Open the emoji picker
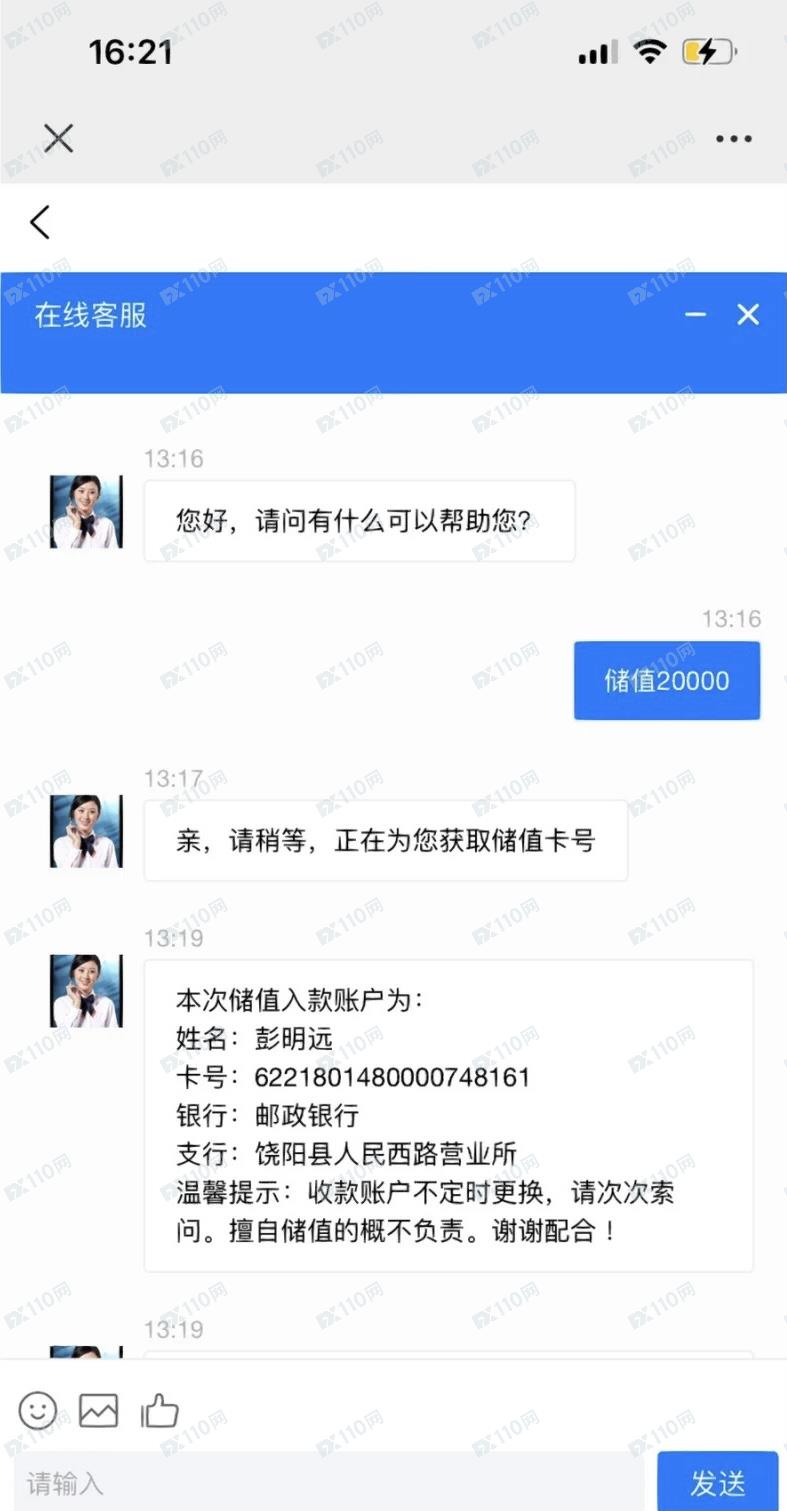 click(x=38, y=1410)
